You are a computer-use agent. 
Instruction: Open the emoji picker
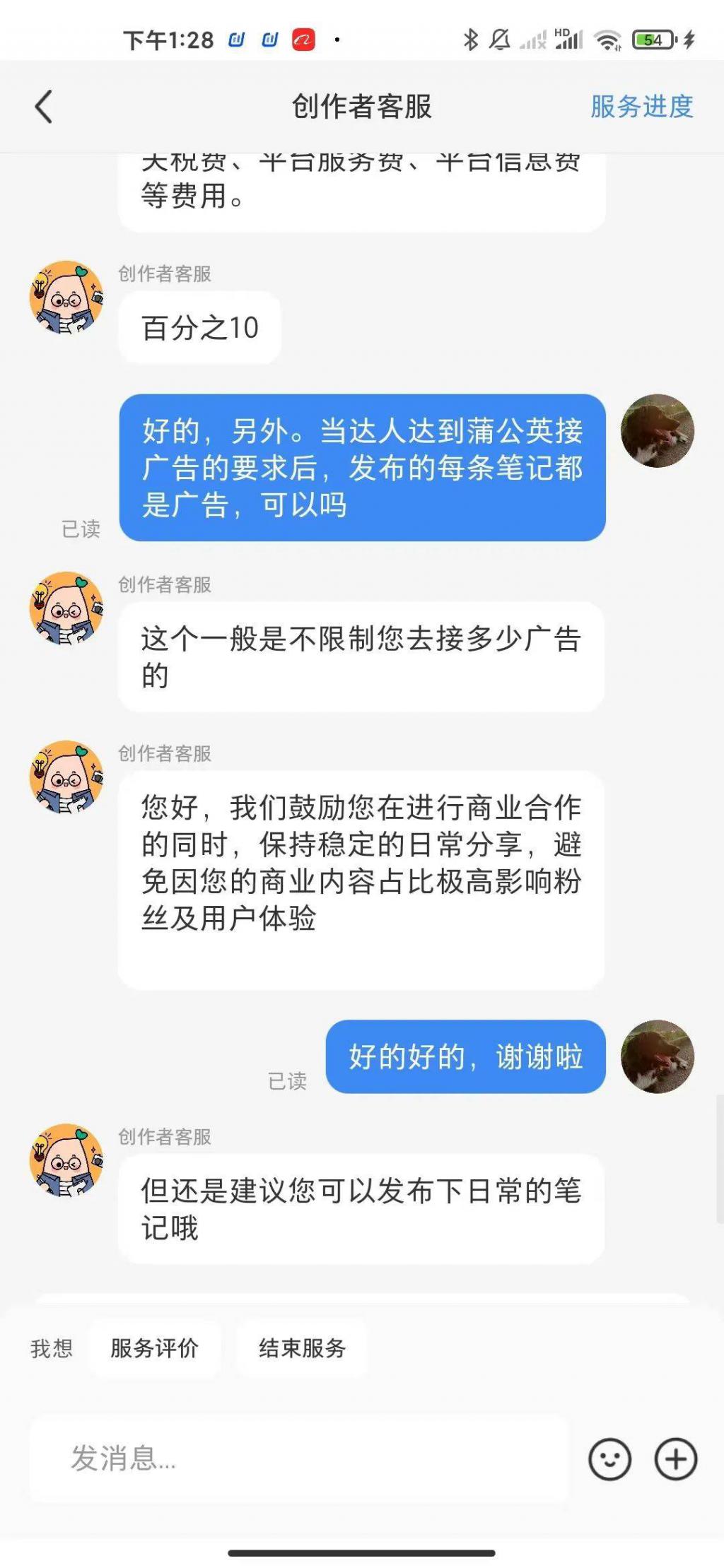609,1458
